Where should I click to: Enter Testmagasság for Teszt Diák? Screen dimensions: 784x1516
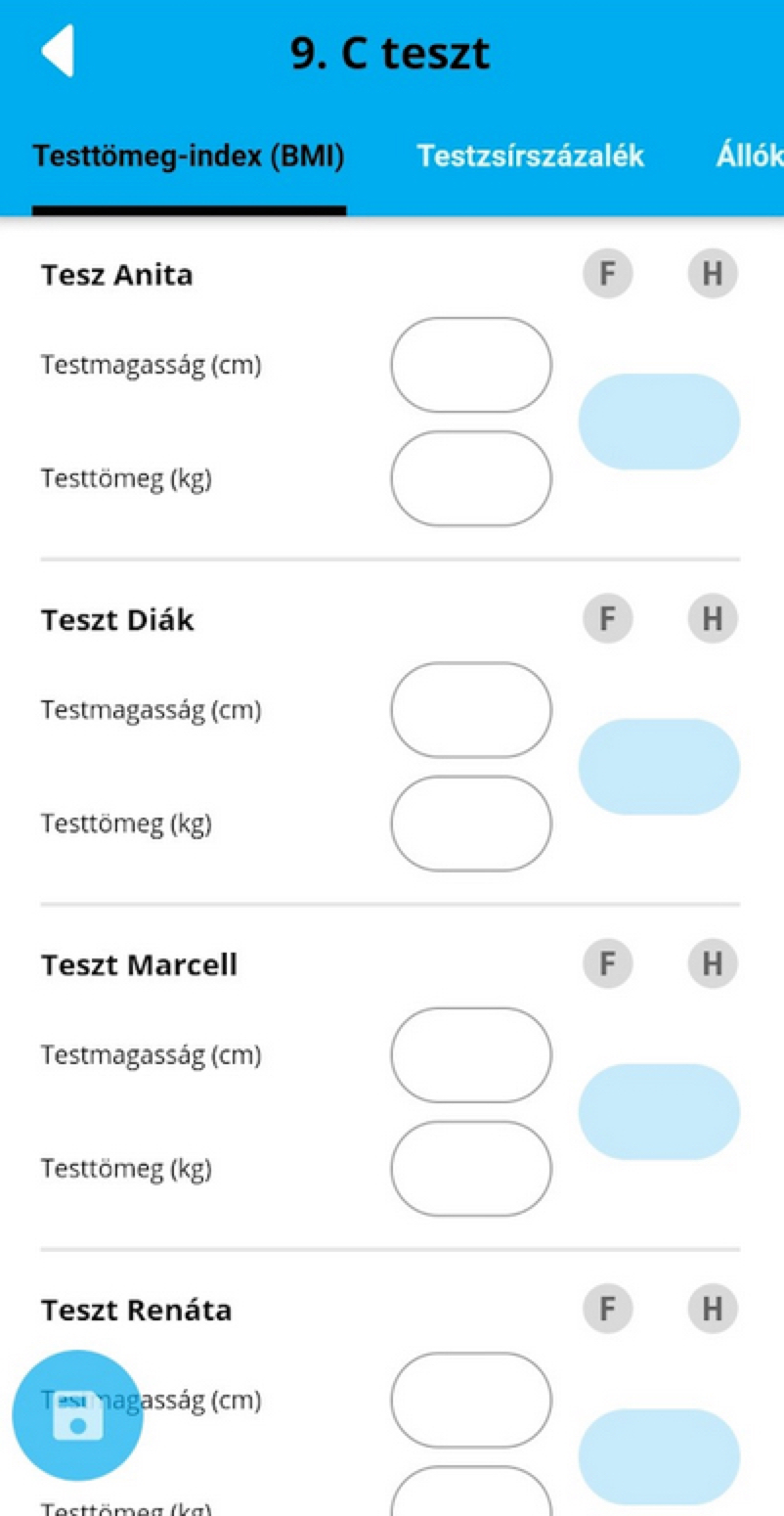(x=471, y=710)
